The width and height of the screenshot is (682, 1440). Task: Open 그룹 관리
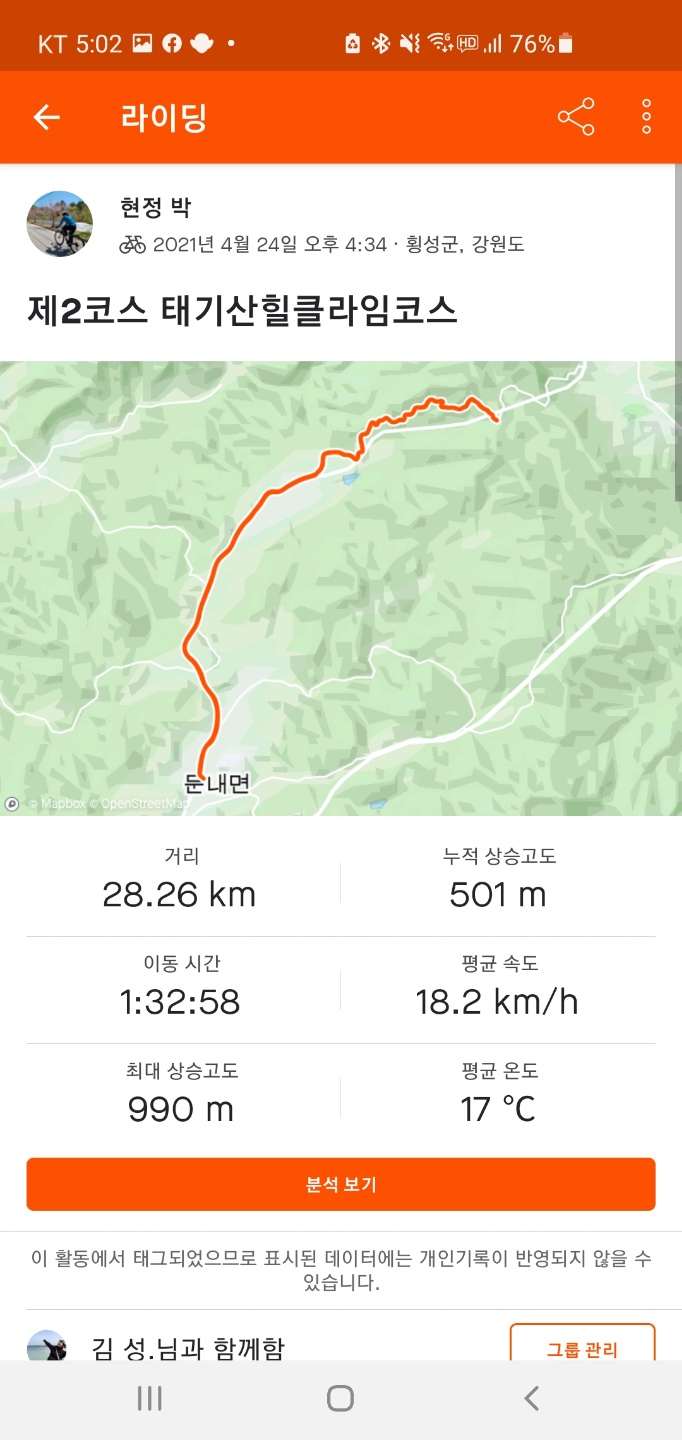(582, 1346)
